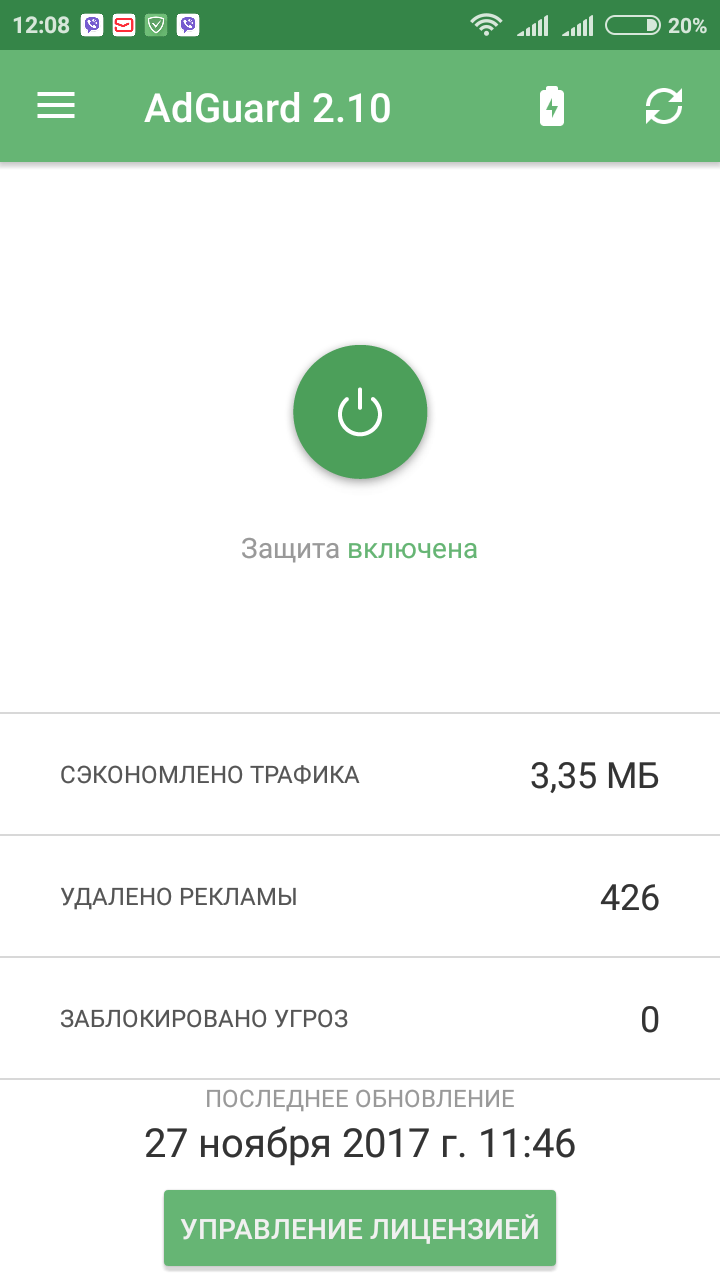This screenshot has height=1280, width=720.
Task: Open Управление лицензией
Action: (360, 1228)
